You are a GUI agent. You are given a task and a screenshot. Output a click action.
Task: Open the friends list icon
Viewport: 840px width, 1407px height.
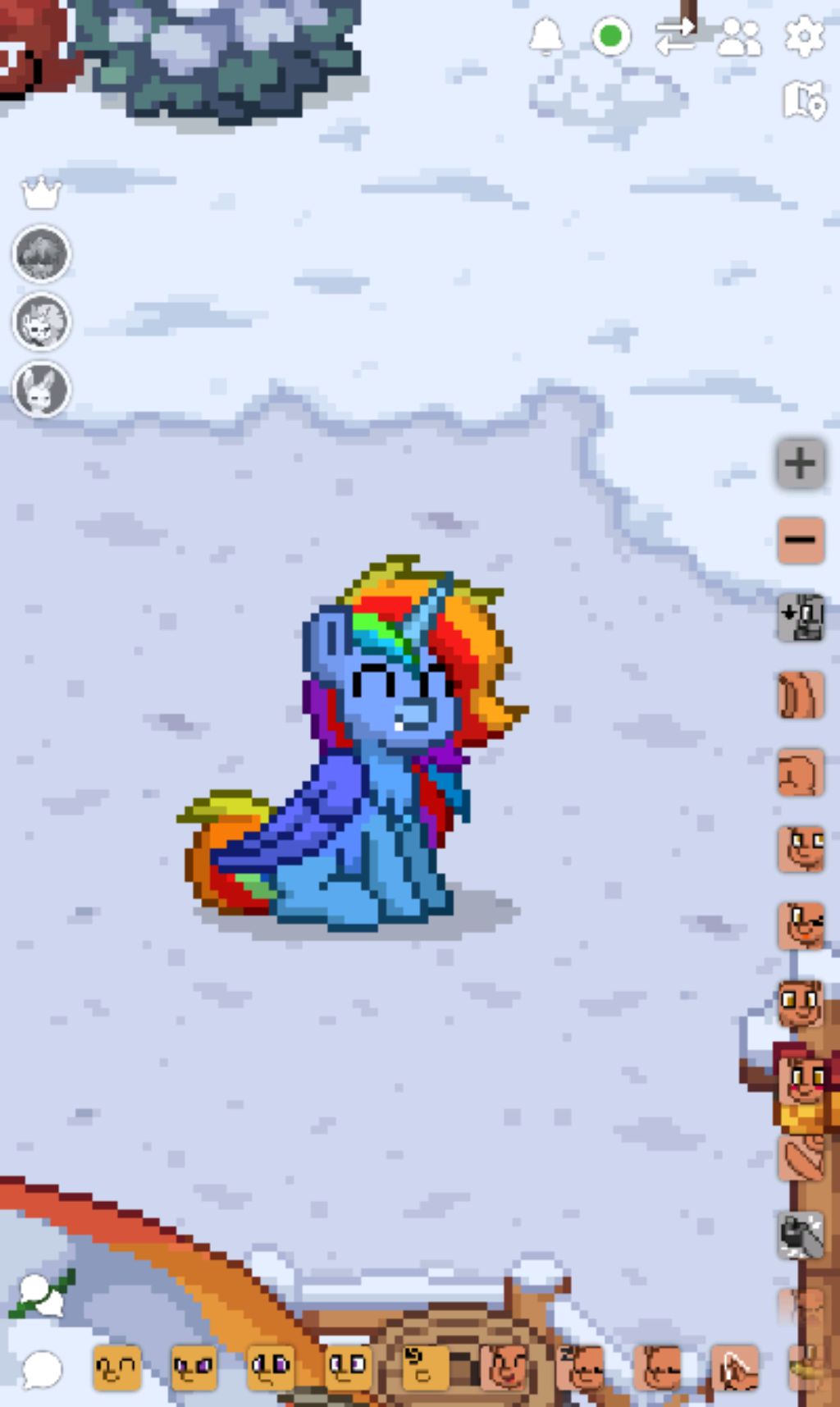[739, 38]
